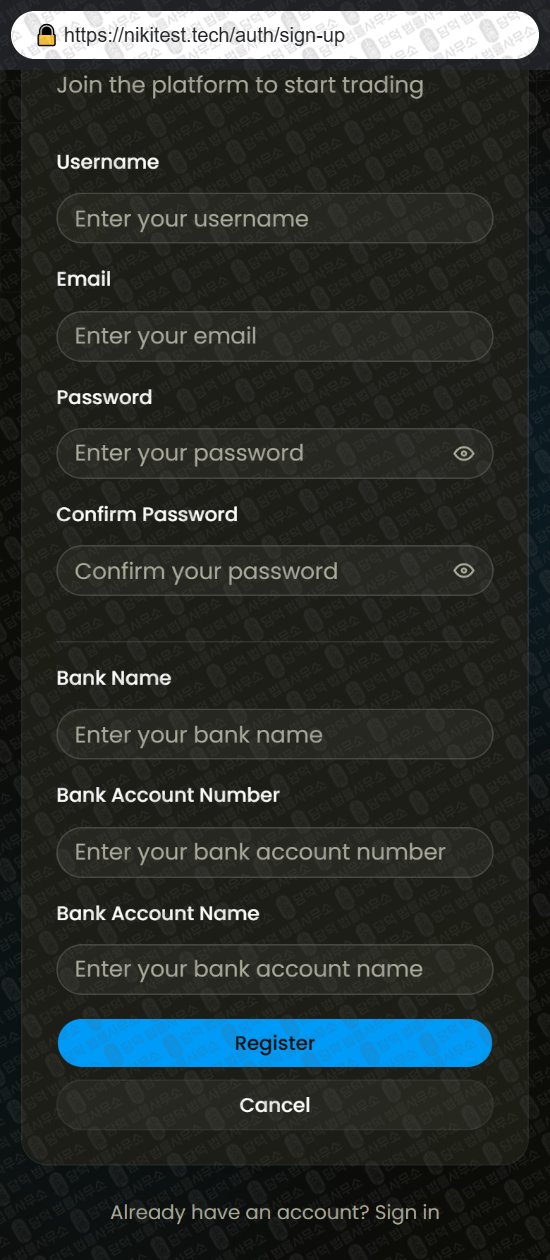
Task: Open the Sign in link
Action: point(407,1212)
